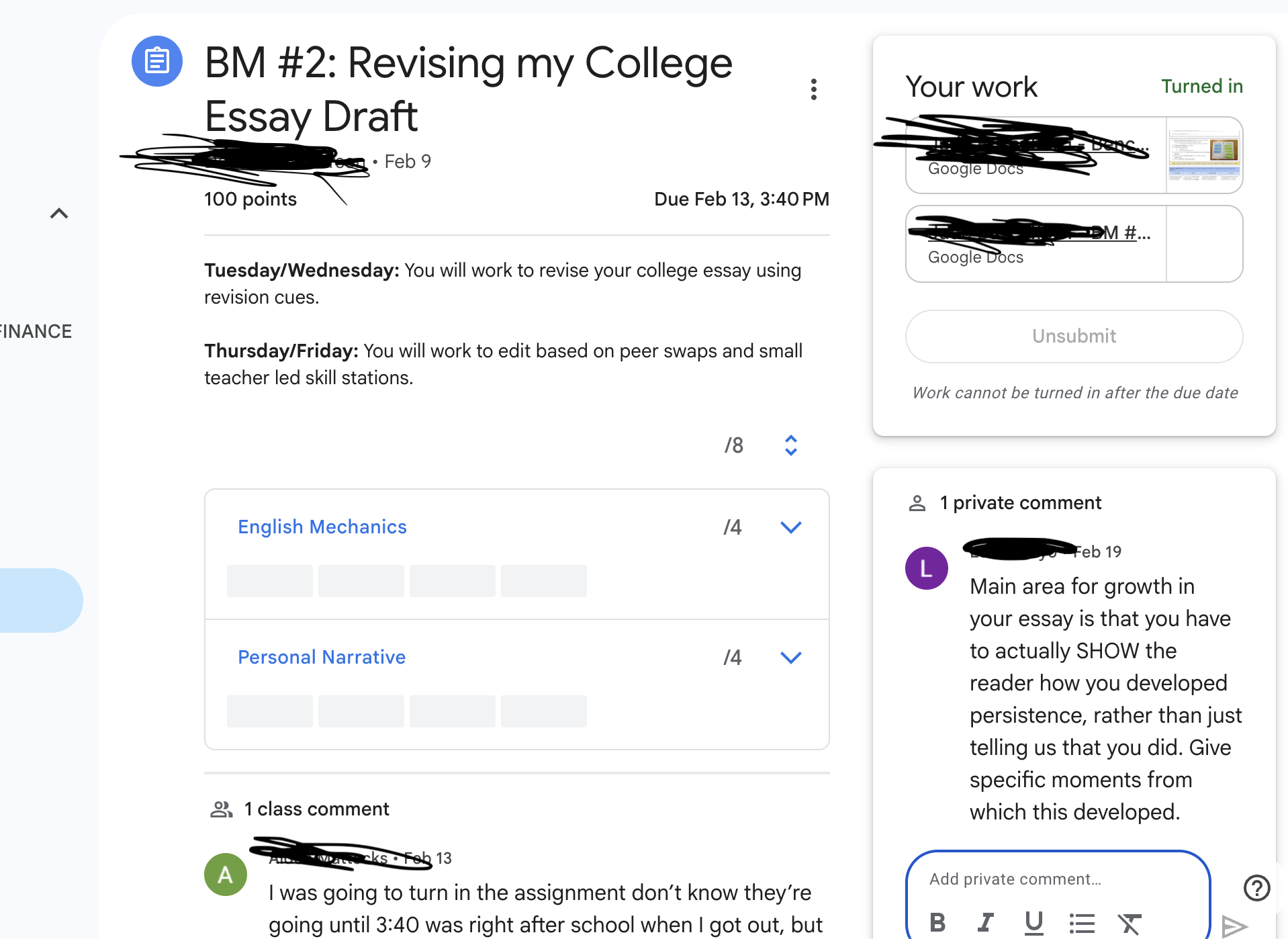Apply italic formatting to the comment
This screenshot has height=939, width=1288.
point(985,923)
